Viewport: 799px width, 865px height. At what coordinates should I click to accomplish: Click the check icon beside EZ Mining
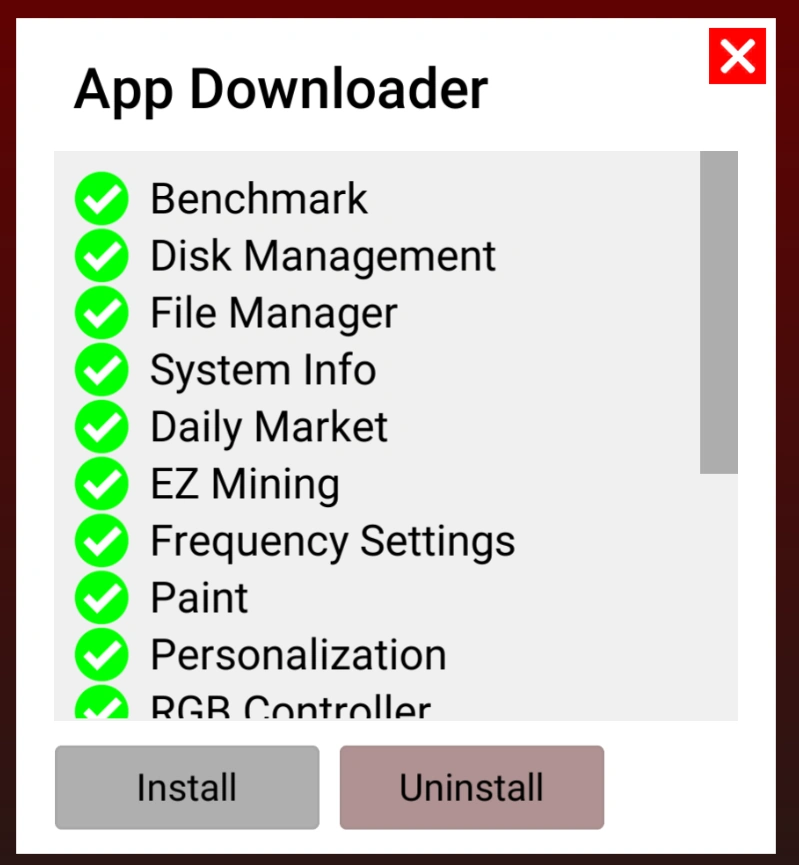click(100, 483)
